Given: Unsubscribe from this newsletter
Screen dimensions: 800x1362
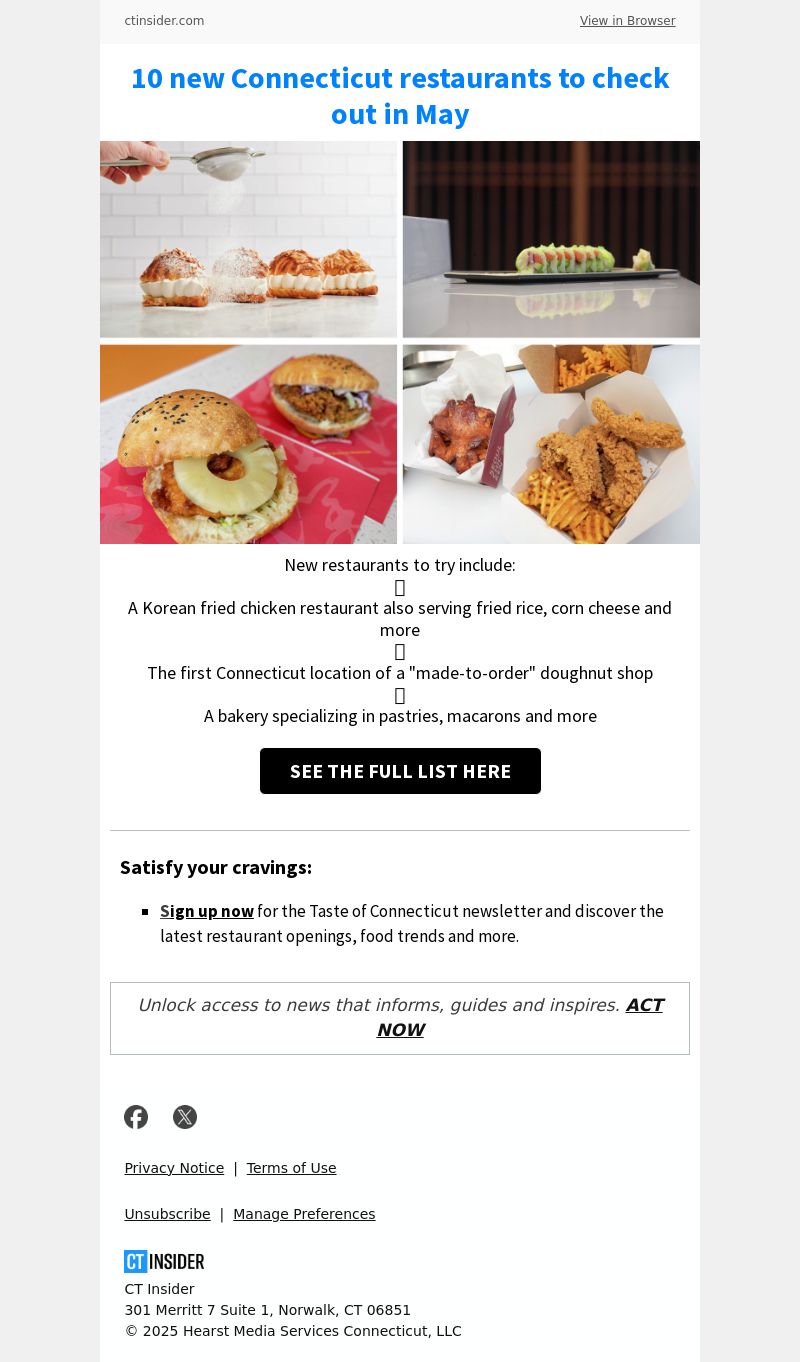Looking at the screenshot, I should (167, 1214).
